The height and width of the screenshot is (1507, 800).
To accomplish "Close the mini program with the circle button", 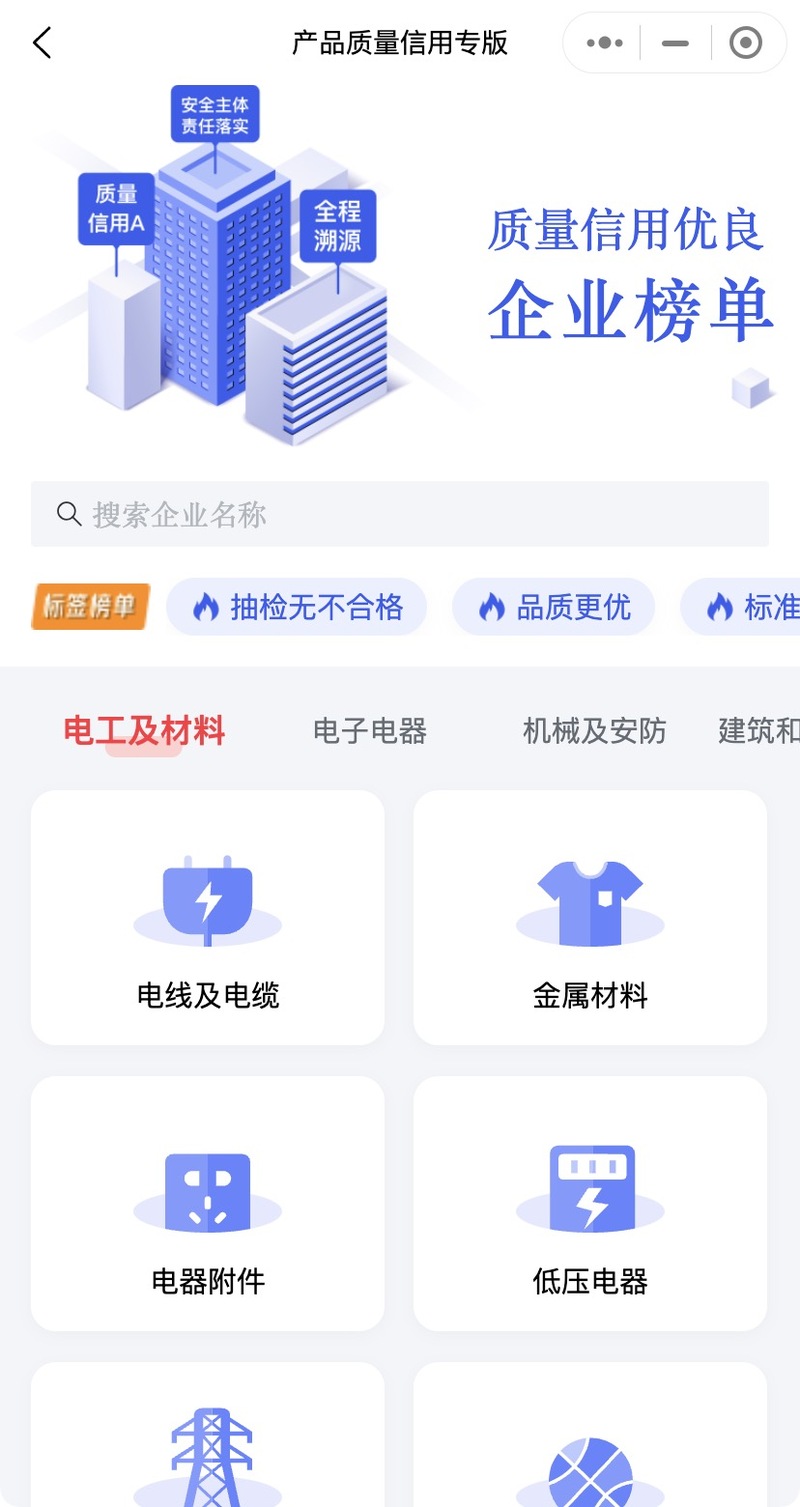I will tap(746, 43).
